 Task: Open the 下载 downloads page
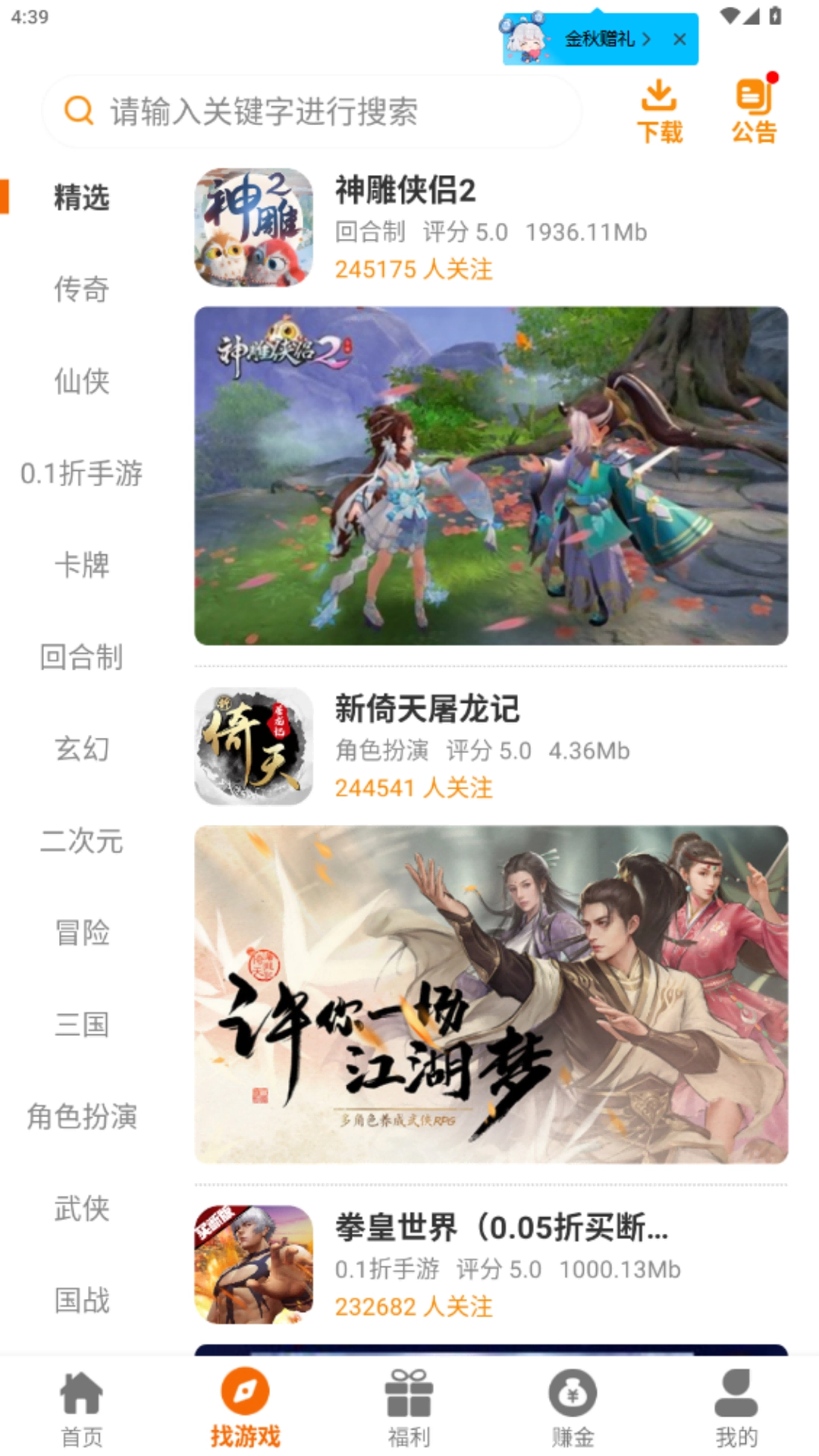[659, 112]
